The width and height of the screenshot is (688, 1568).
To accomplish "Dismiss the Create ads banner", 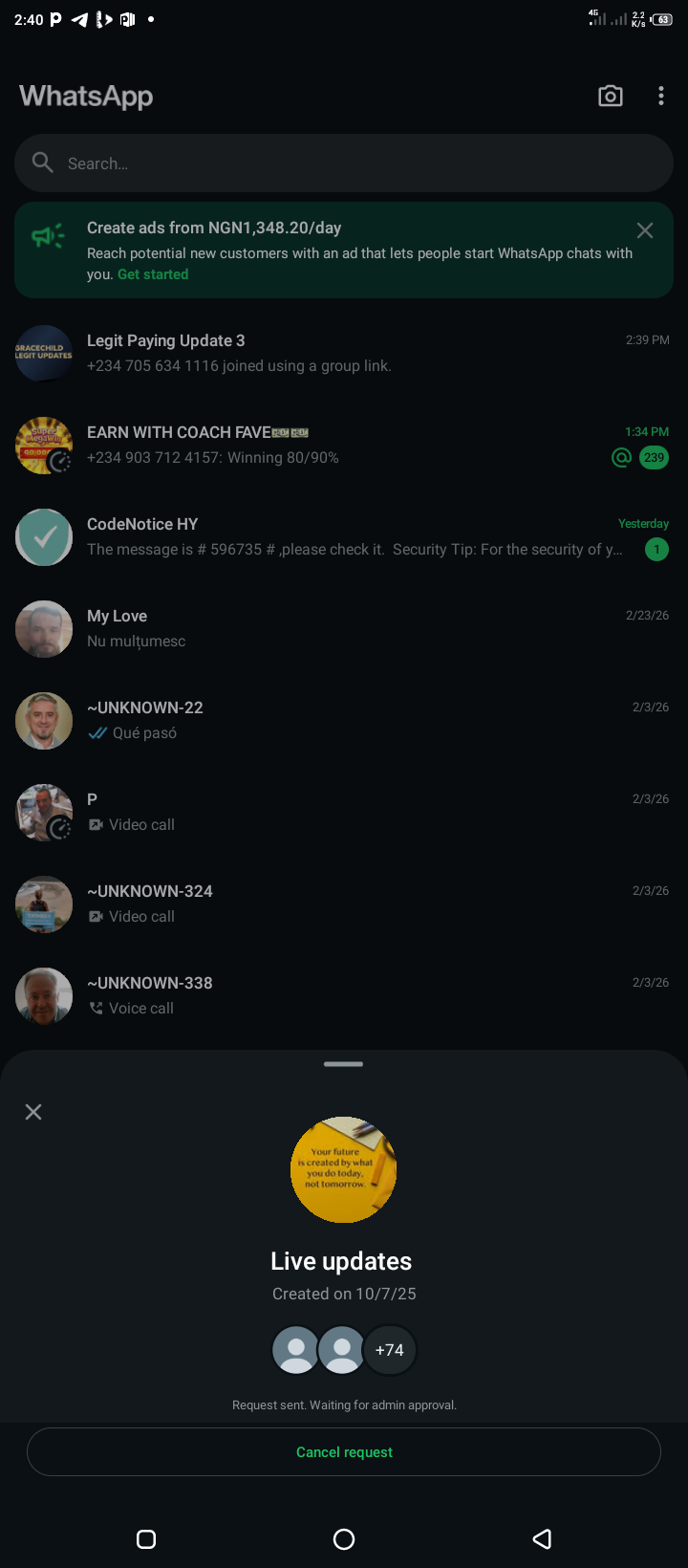I will click(645, 230).
